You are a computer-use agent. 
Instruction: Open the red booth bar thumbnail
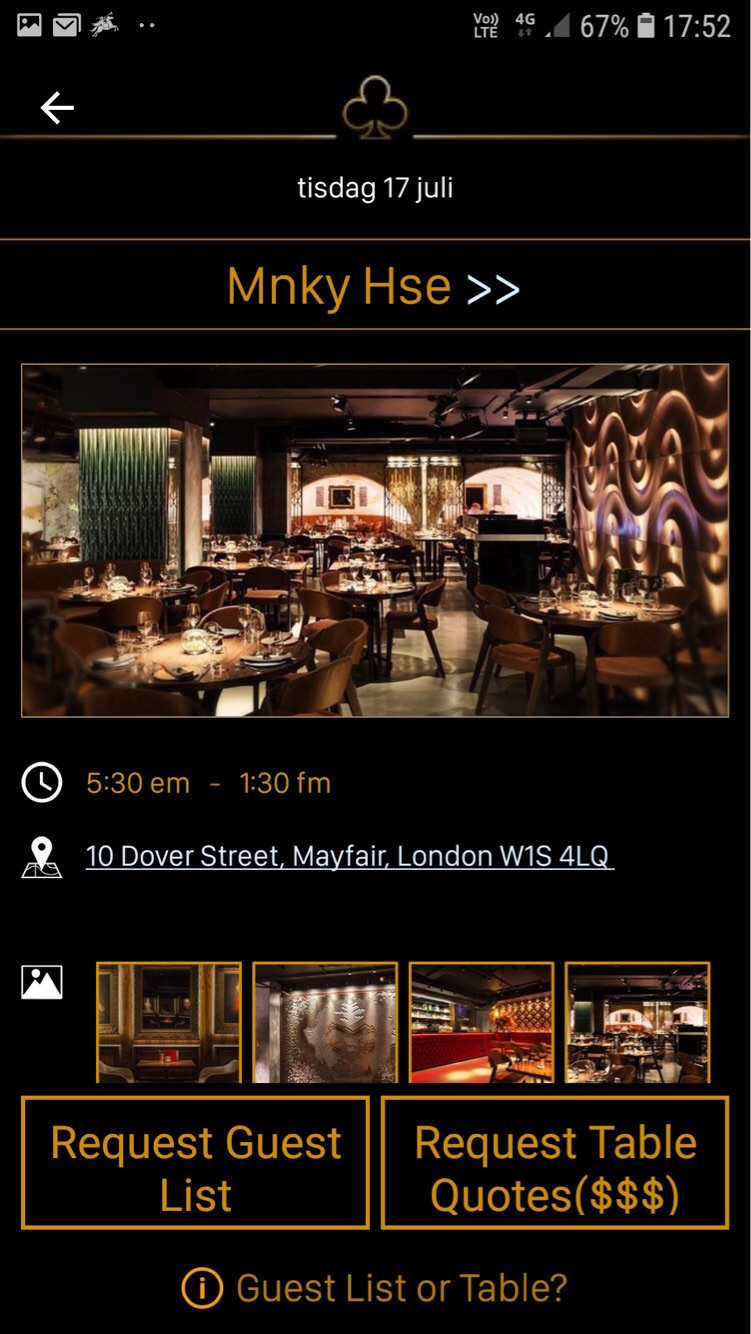[481, 1022]
